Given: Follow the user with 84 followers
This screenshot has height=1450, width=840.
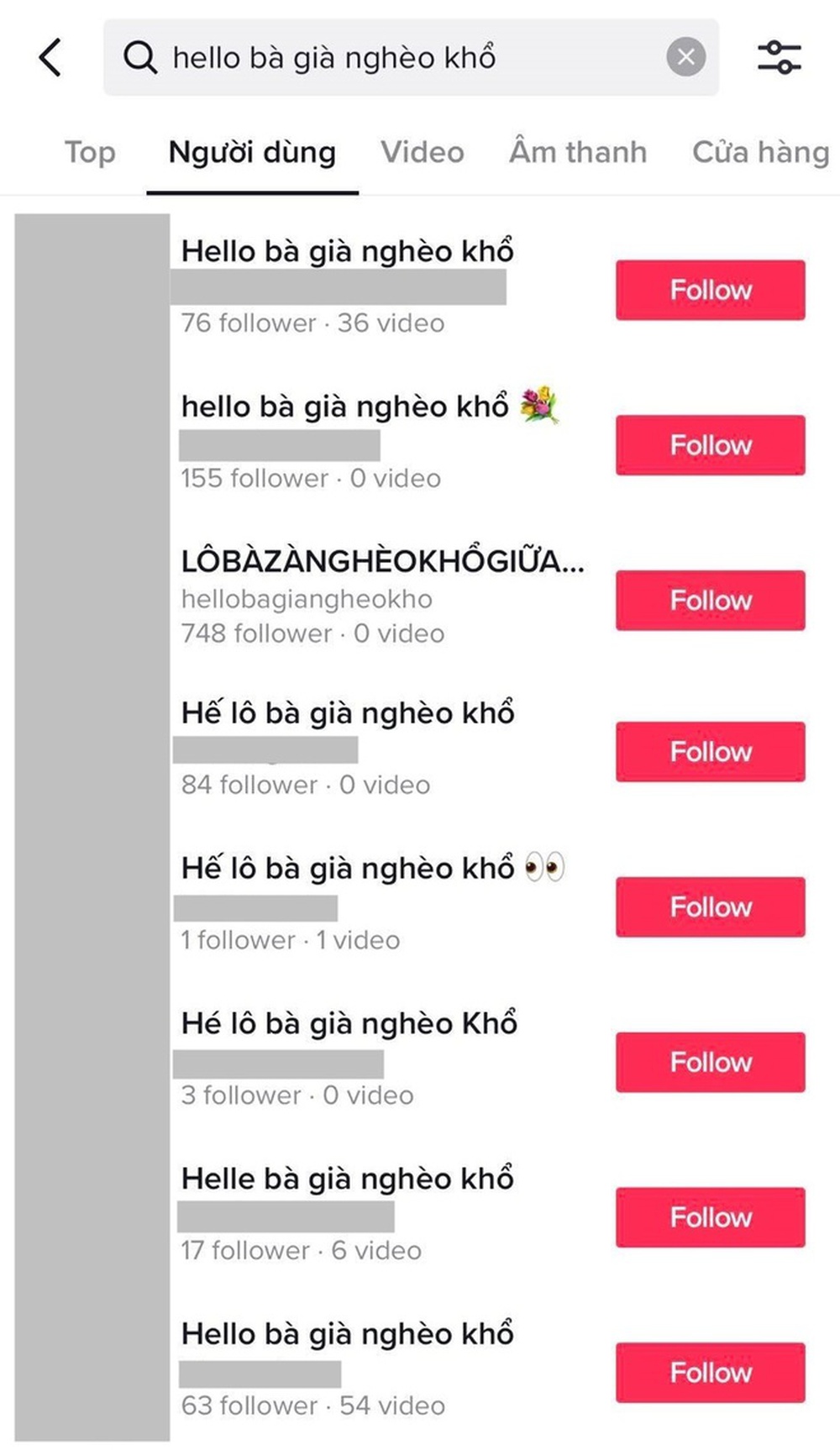Looking at the screenshot, I should [x=710, y=752].
